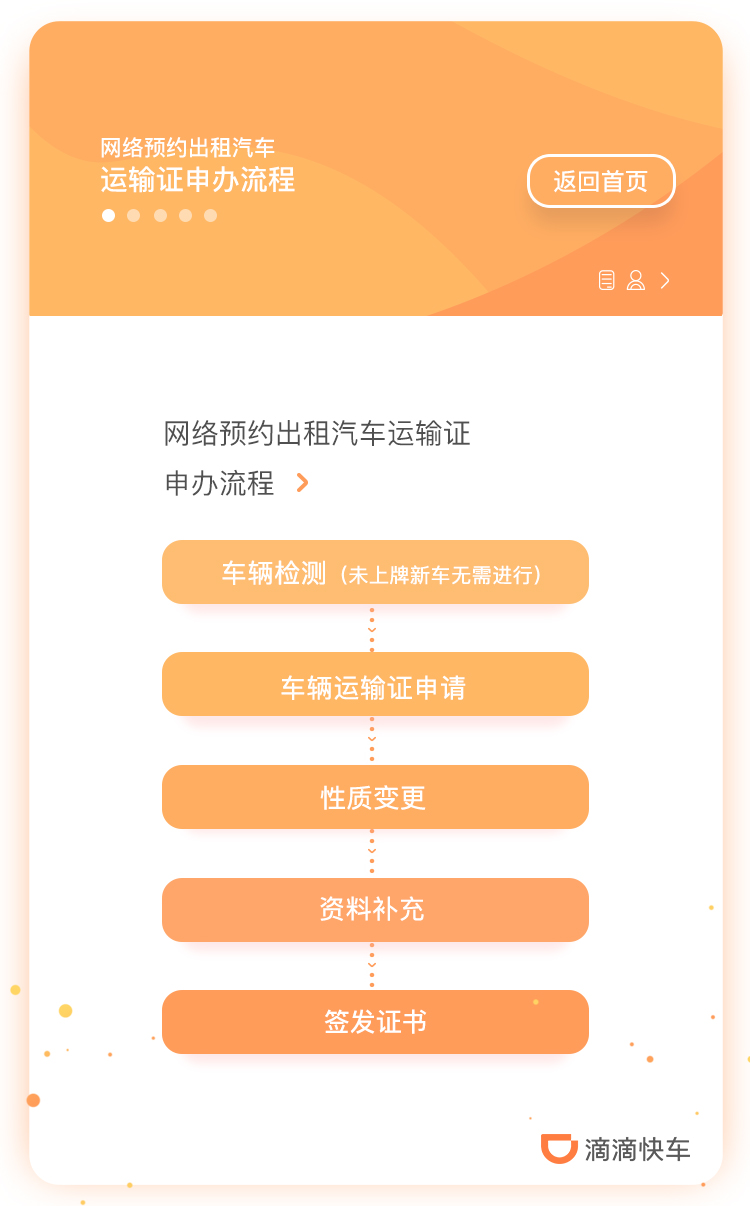750x1206 pixels.
Task: Tap the 返回首页 button
Action: 601,181
